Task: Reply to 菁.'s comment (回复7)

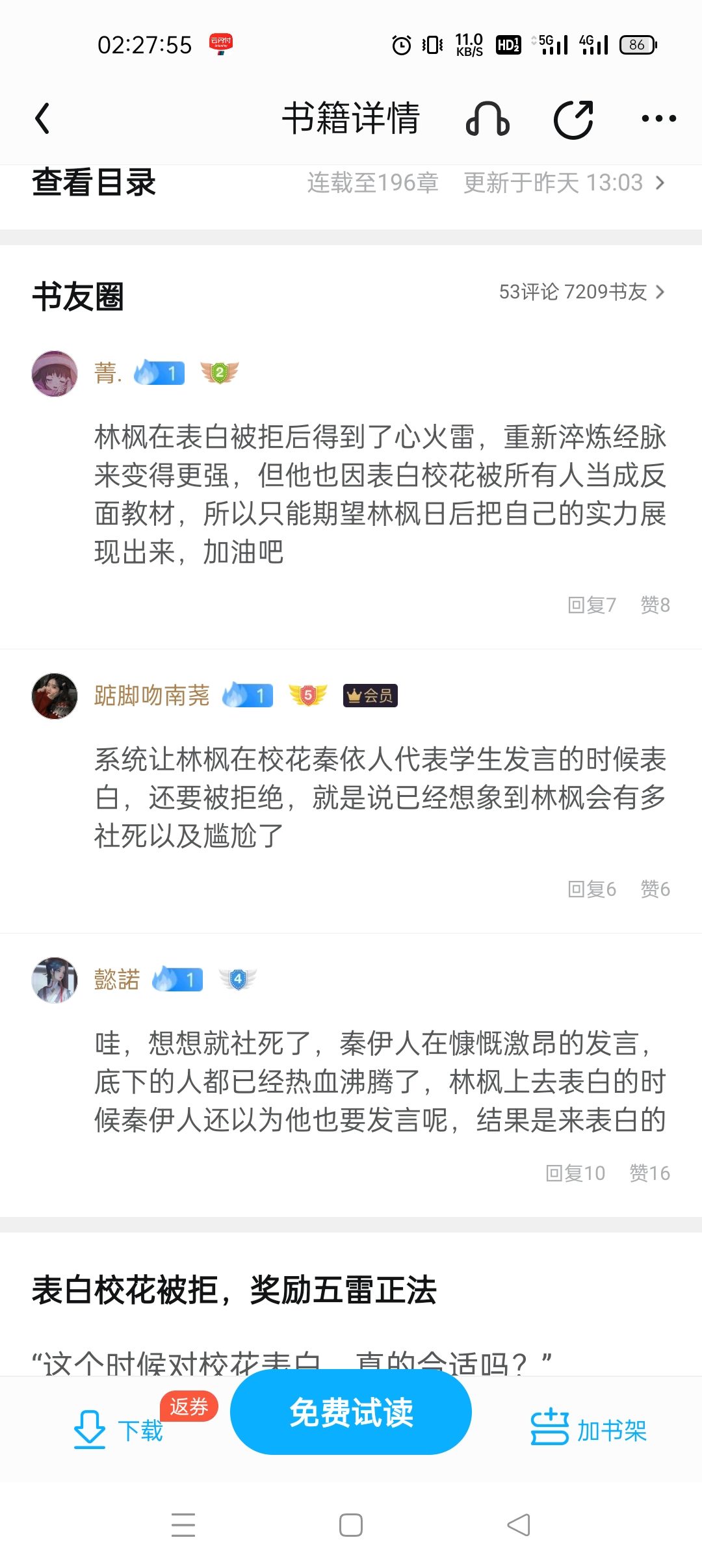Action: [591, 605]
